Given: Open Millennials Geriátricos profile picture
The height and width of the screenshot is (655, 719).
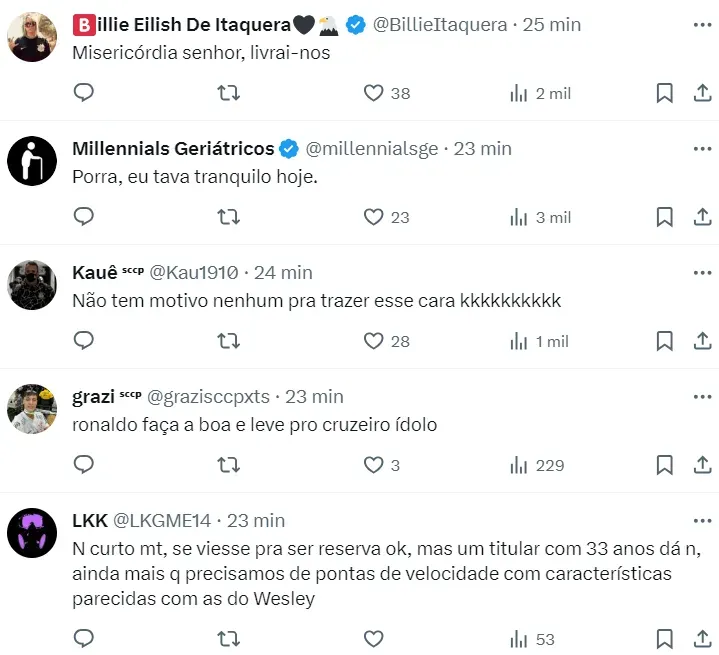Looking at the screenshot, I should pos(32,160).
